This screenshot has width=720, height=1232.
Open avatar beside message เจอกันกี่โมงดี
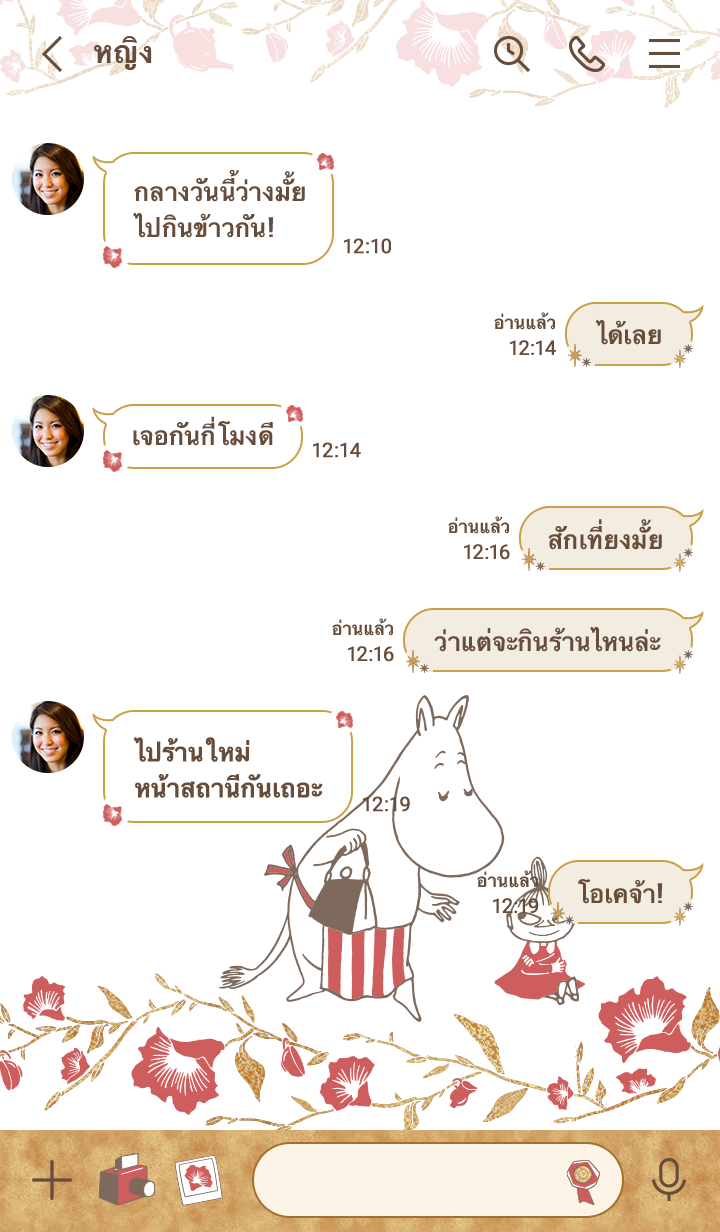48,431
